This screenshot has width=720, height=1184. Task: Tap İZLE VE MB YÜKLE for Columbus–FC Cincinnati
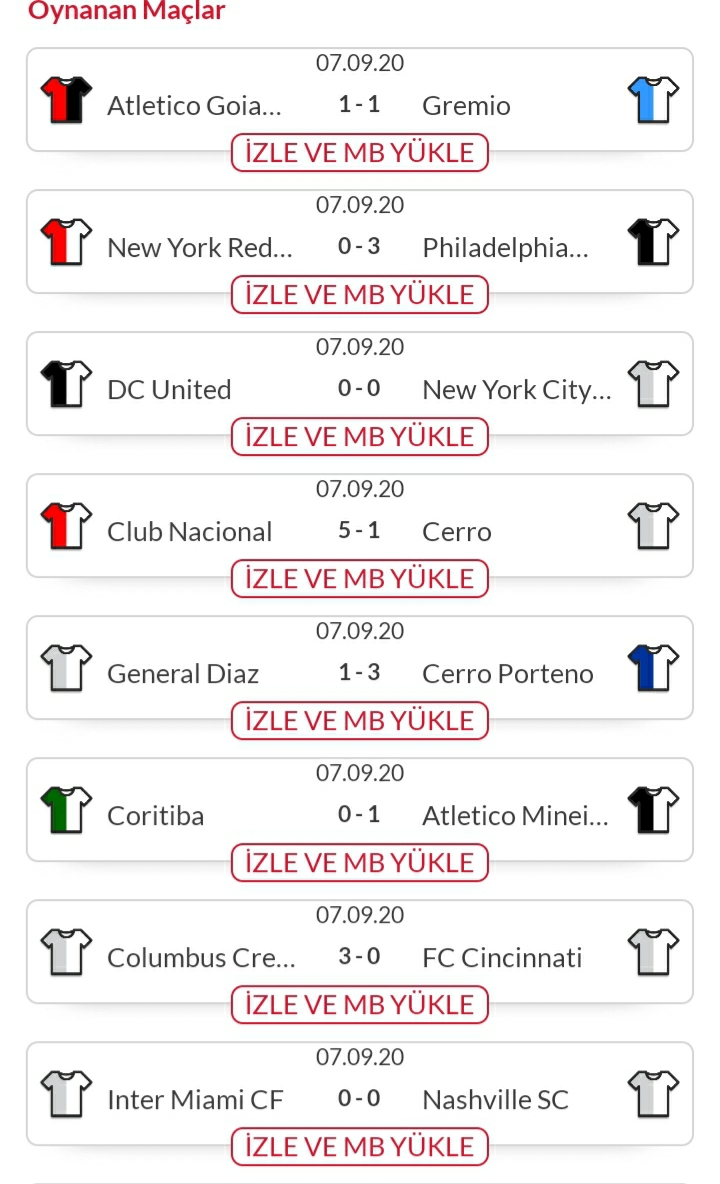359,1004
